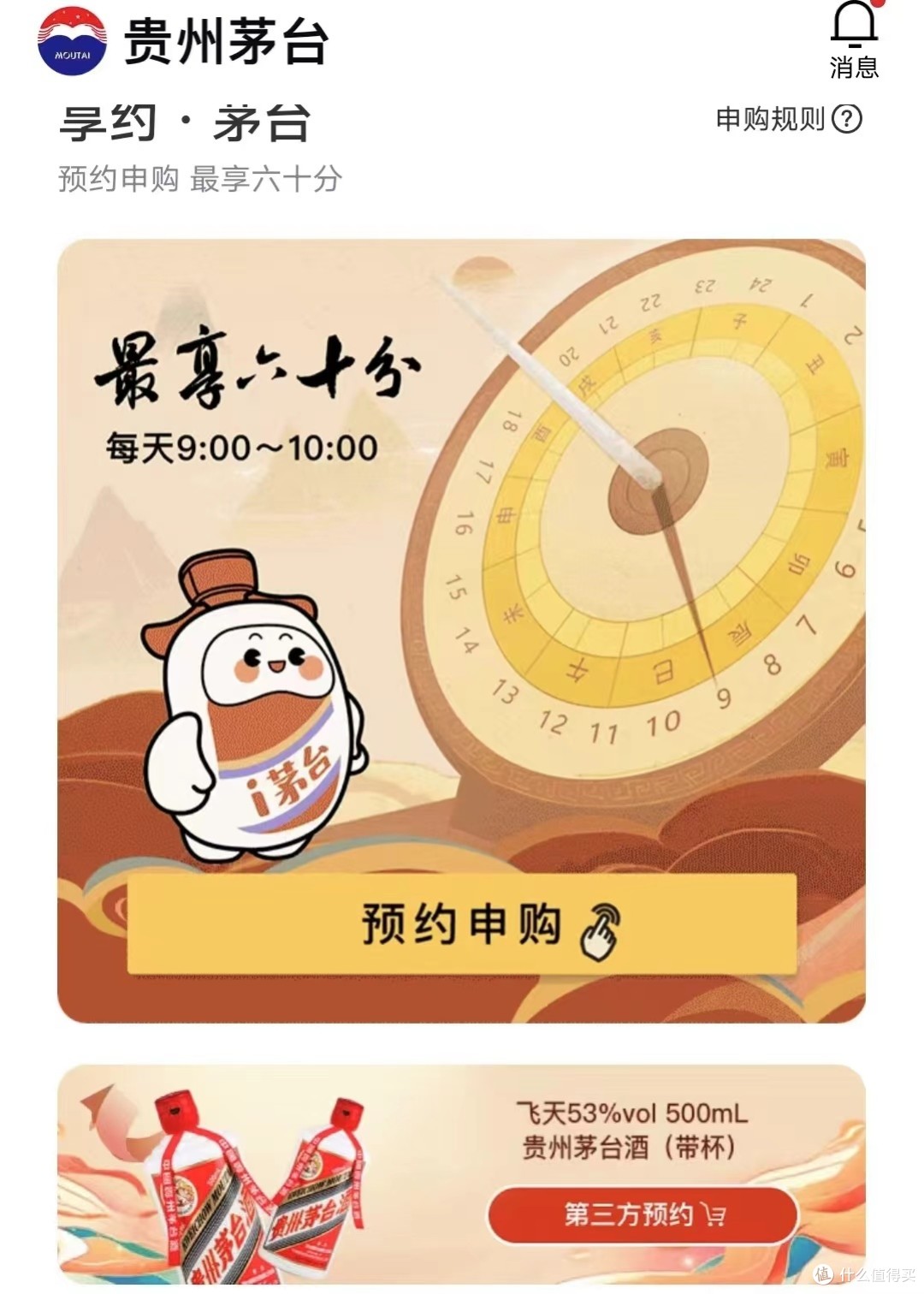Open the 消息 notifications bell
924x1294 pixels.
pos(854,39)
